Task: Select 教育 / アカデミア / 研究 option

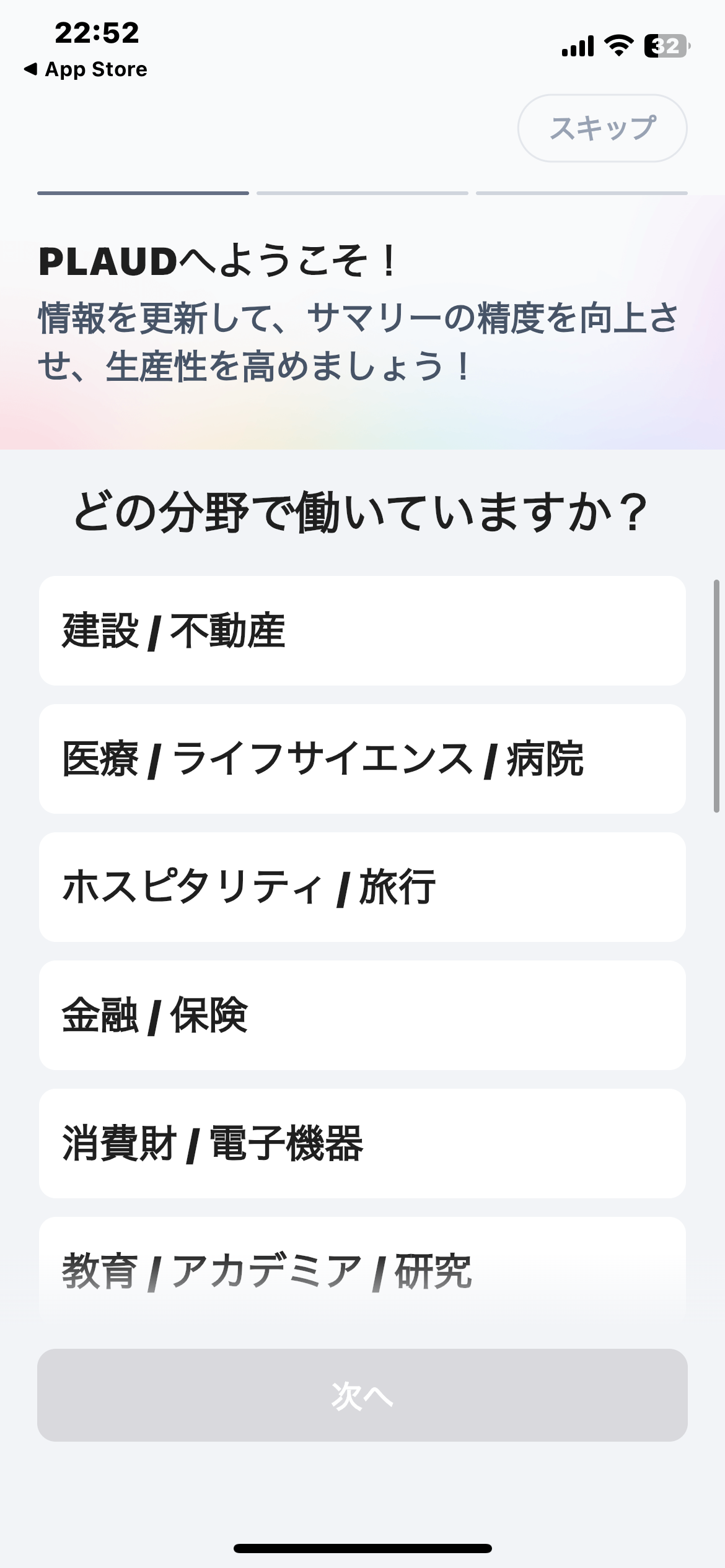Action: coord(362,1271)
